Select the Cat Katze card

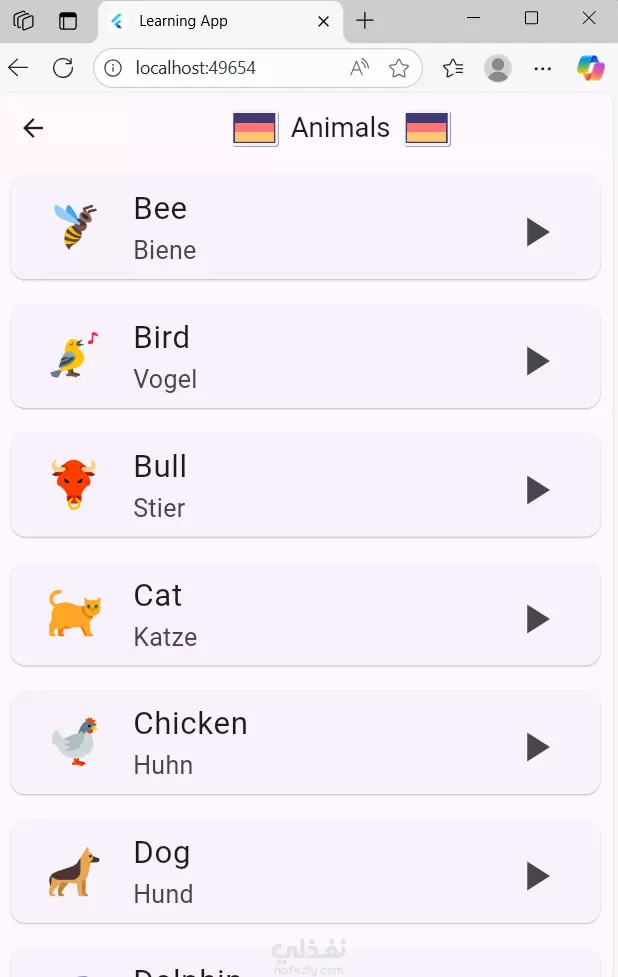coord(300,615)
